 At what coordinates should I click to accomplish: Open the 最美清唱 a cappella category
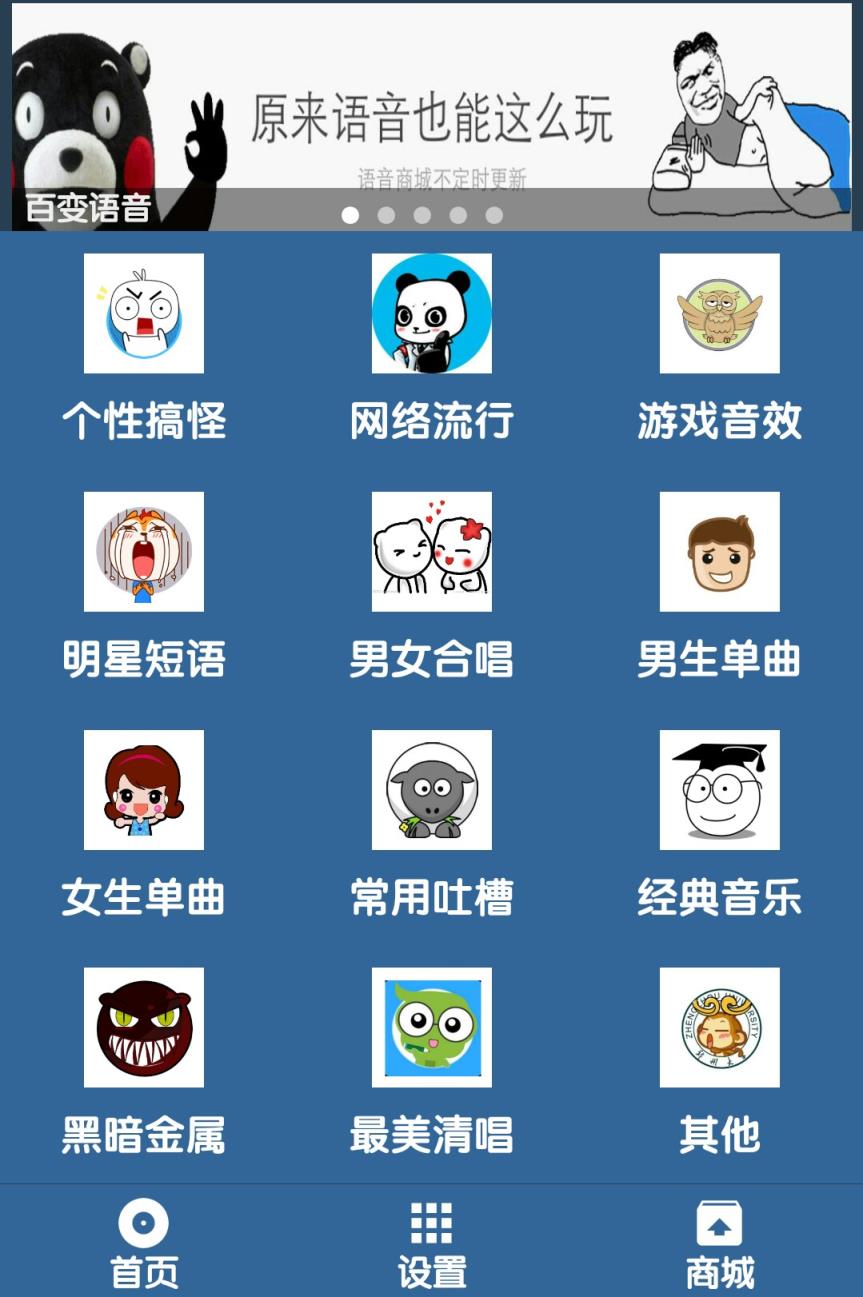[431, 1027]
